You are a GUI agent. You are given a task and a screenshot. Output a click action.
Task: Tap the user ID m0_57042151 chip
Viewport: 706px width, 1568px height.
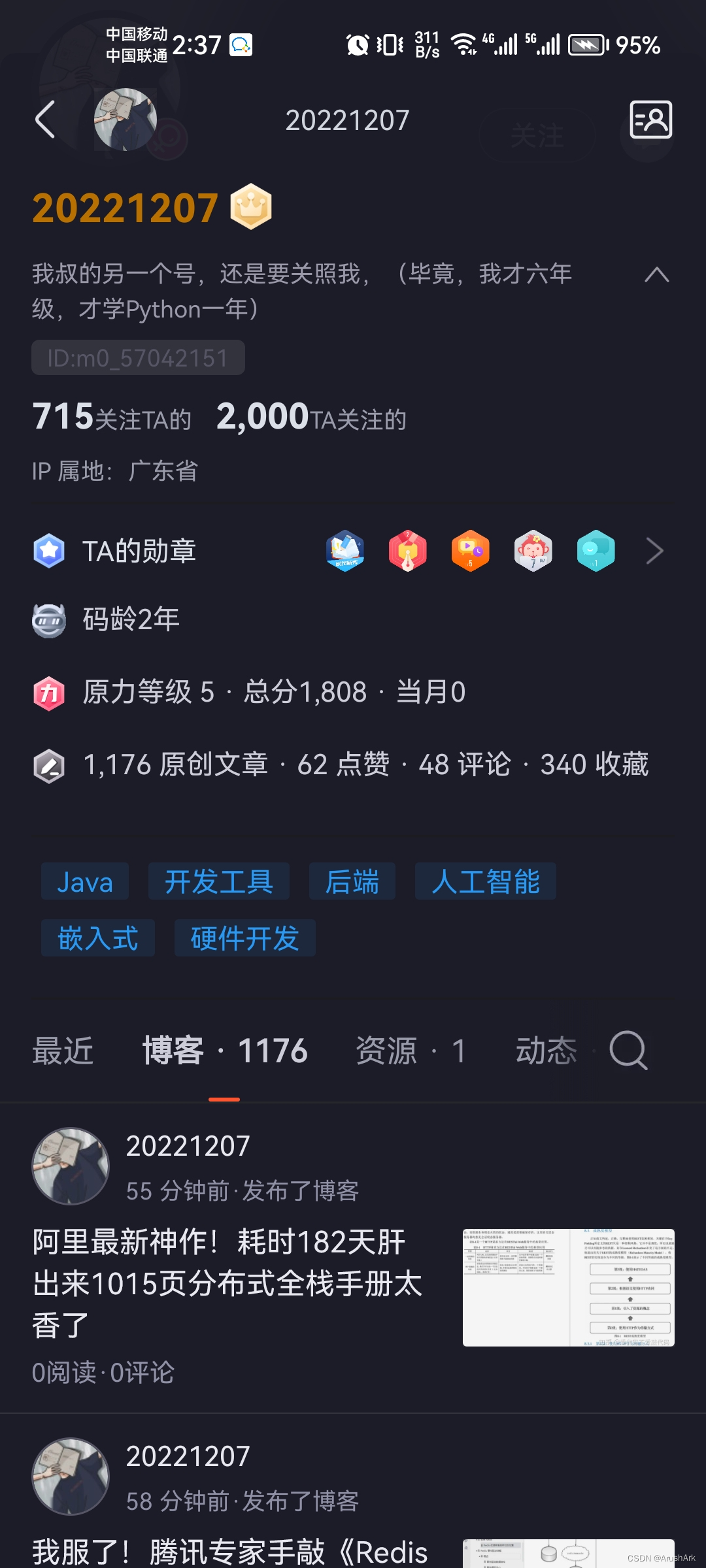(x=137, y=357)
